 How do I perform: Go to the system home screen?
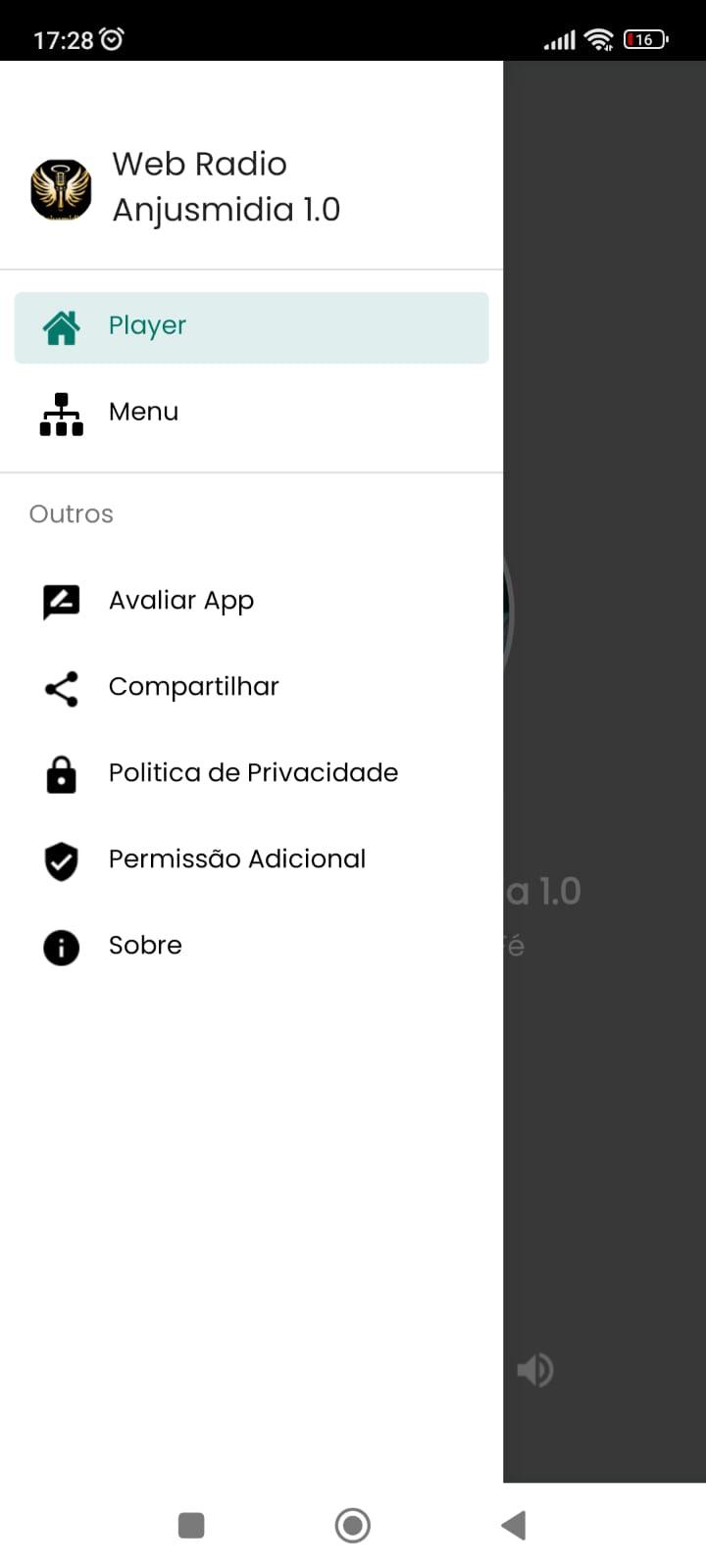coord(353,1525)
